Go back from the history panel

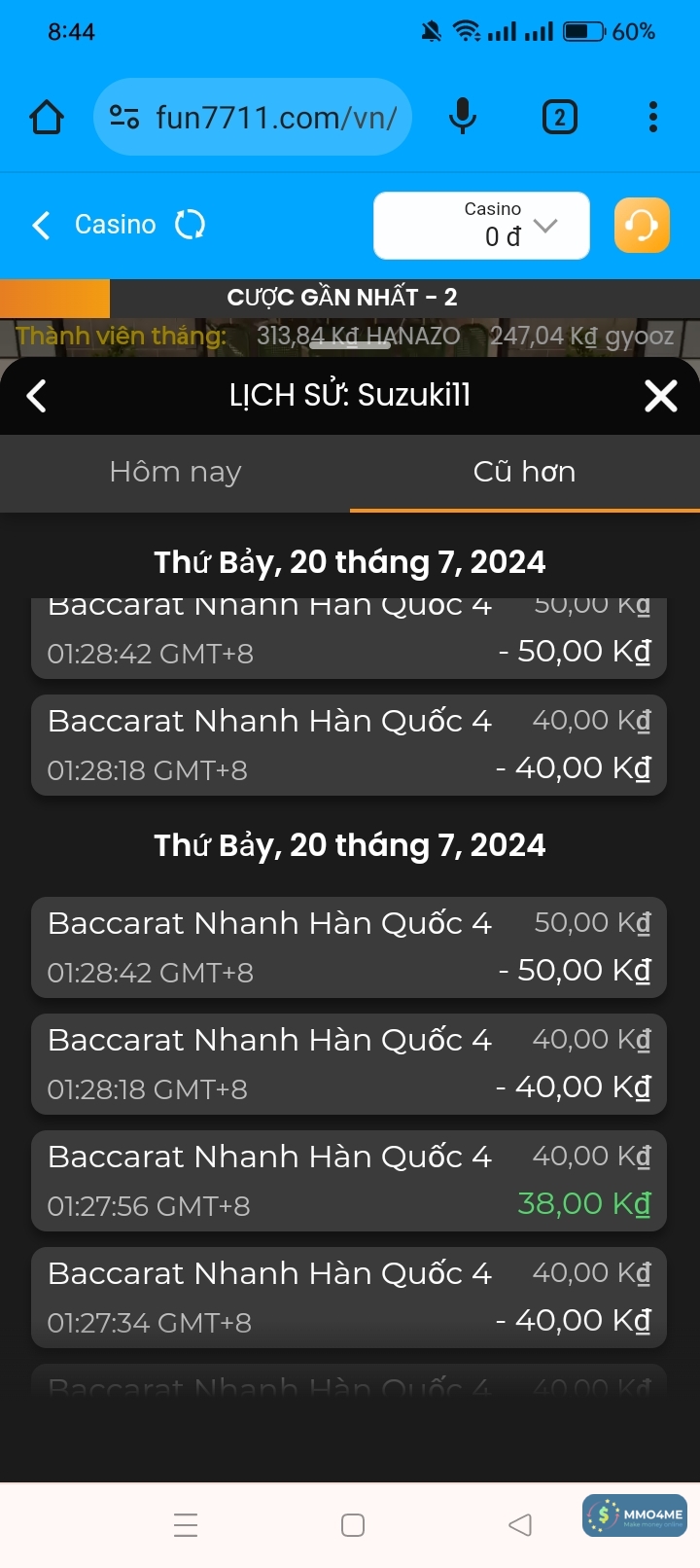pyautogui.click(x=37, y=396)
